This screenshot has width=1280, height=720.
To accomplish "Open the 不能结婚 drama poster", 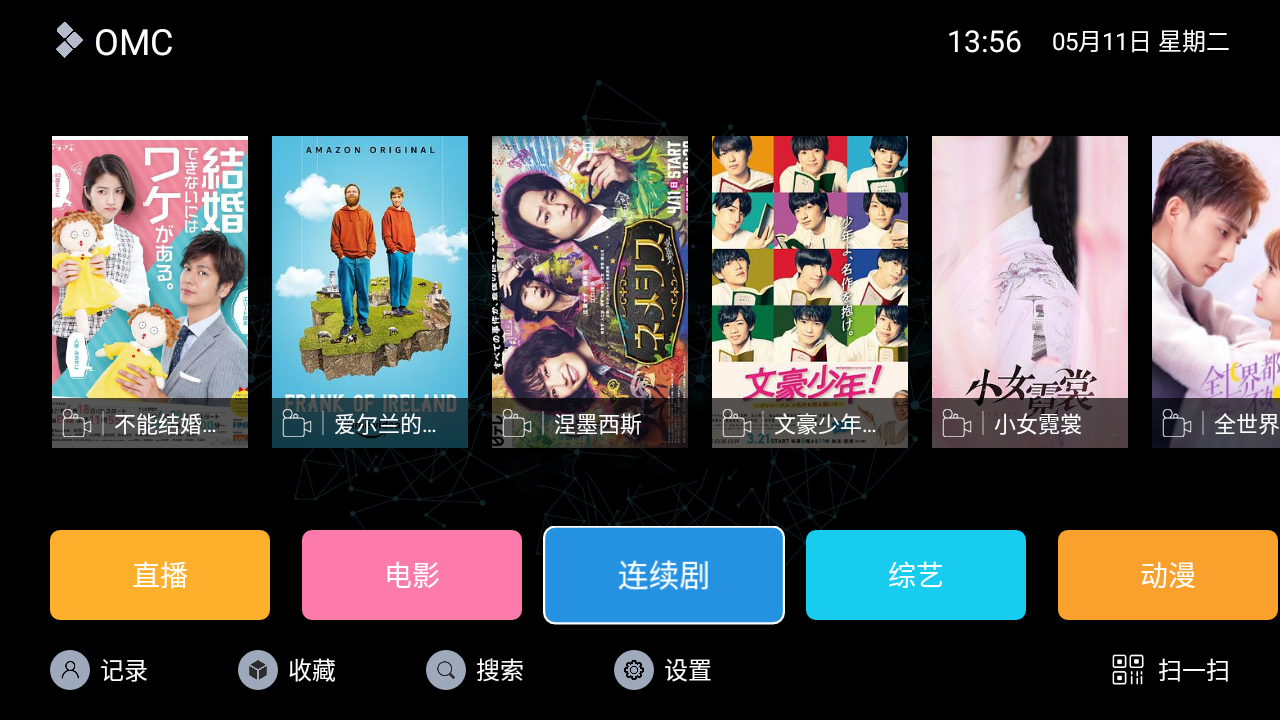I will pos(150,291).
